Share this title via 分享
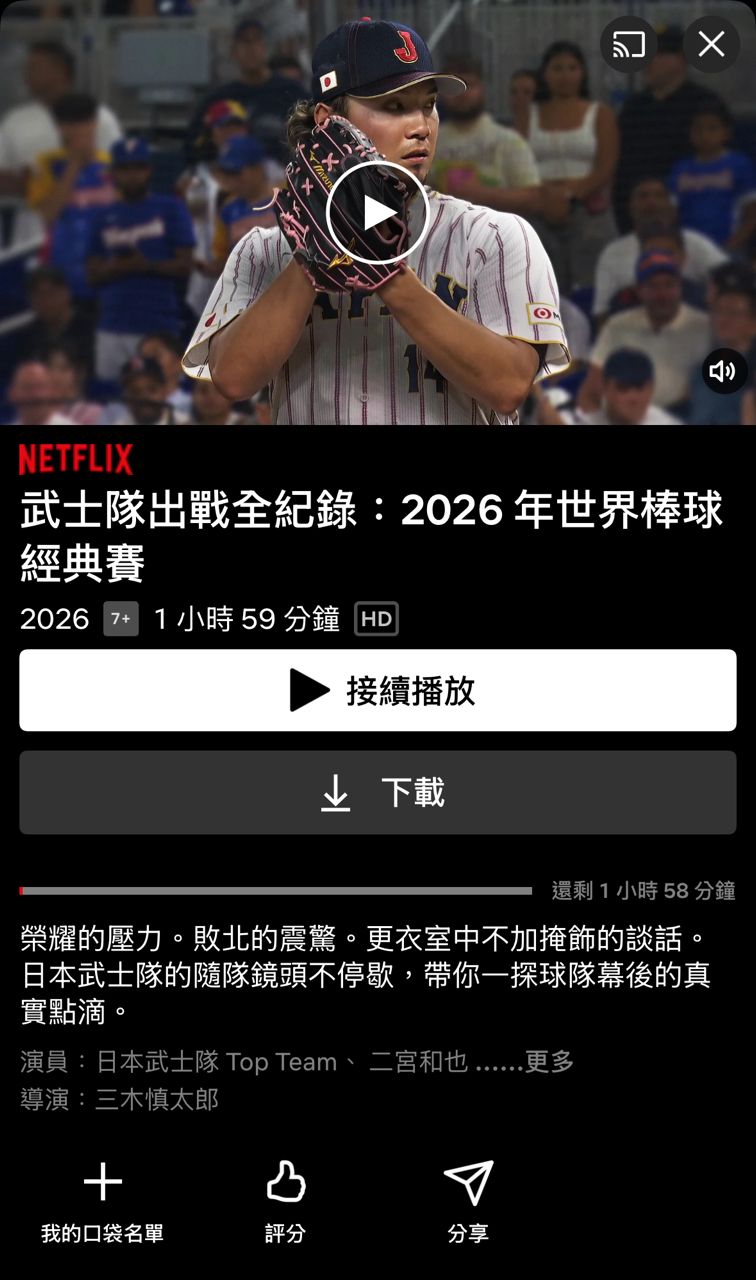 click(x=468, y=1201)
